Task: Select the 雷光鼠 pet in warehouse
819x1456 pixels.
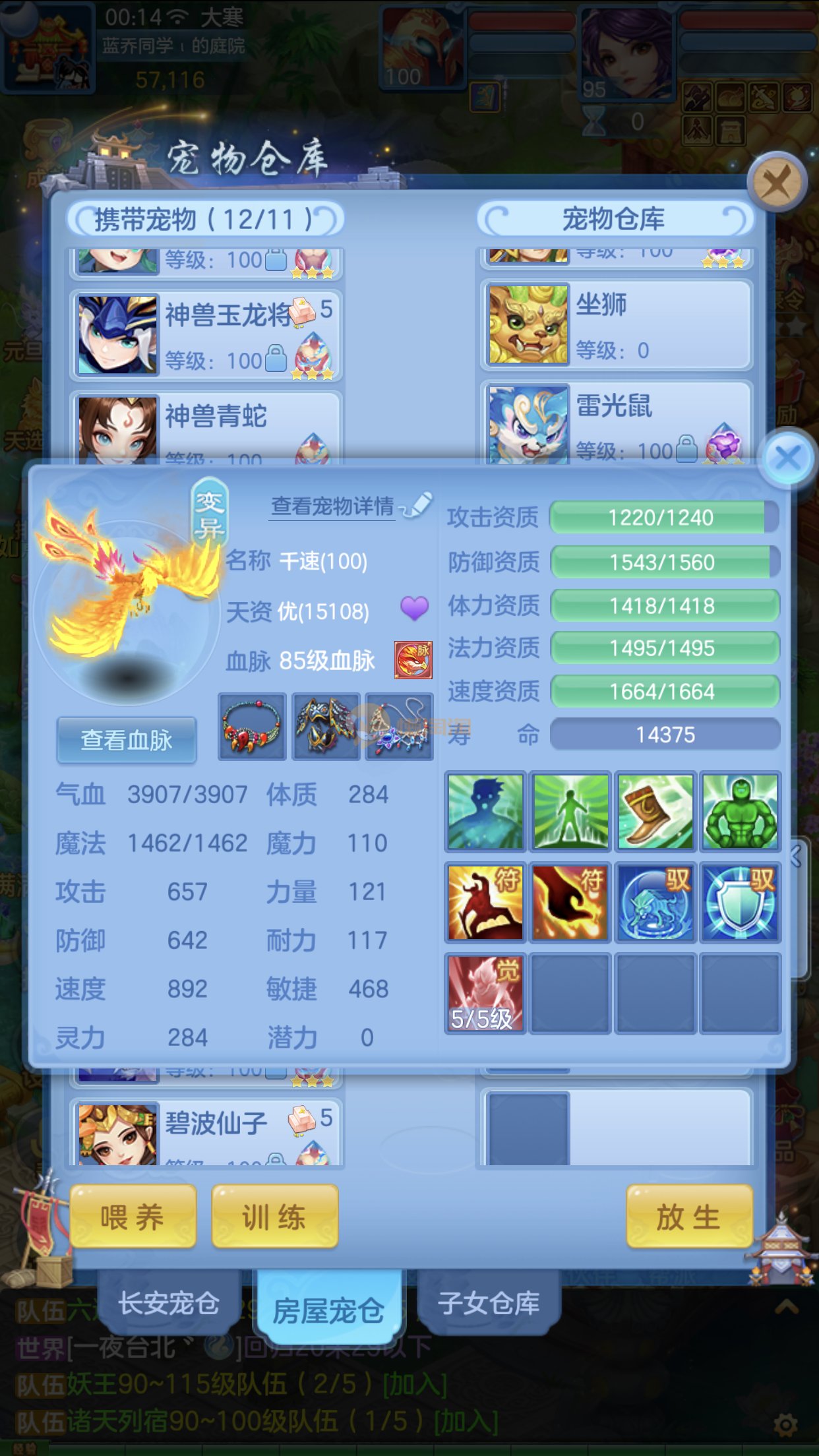Action: click(617, 422)
